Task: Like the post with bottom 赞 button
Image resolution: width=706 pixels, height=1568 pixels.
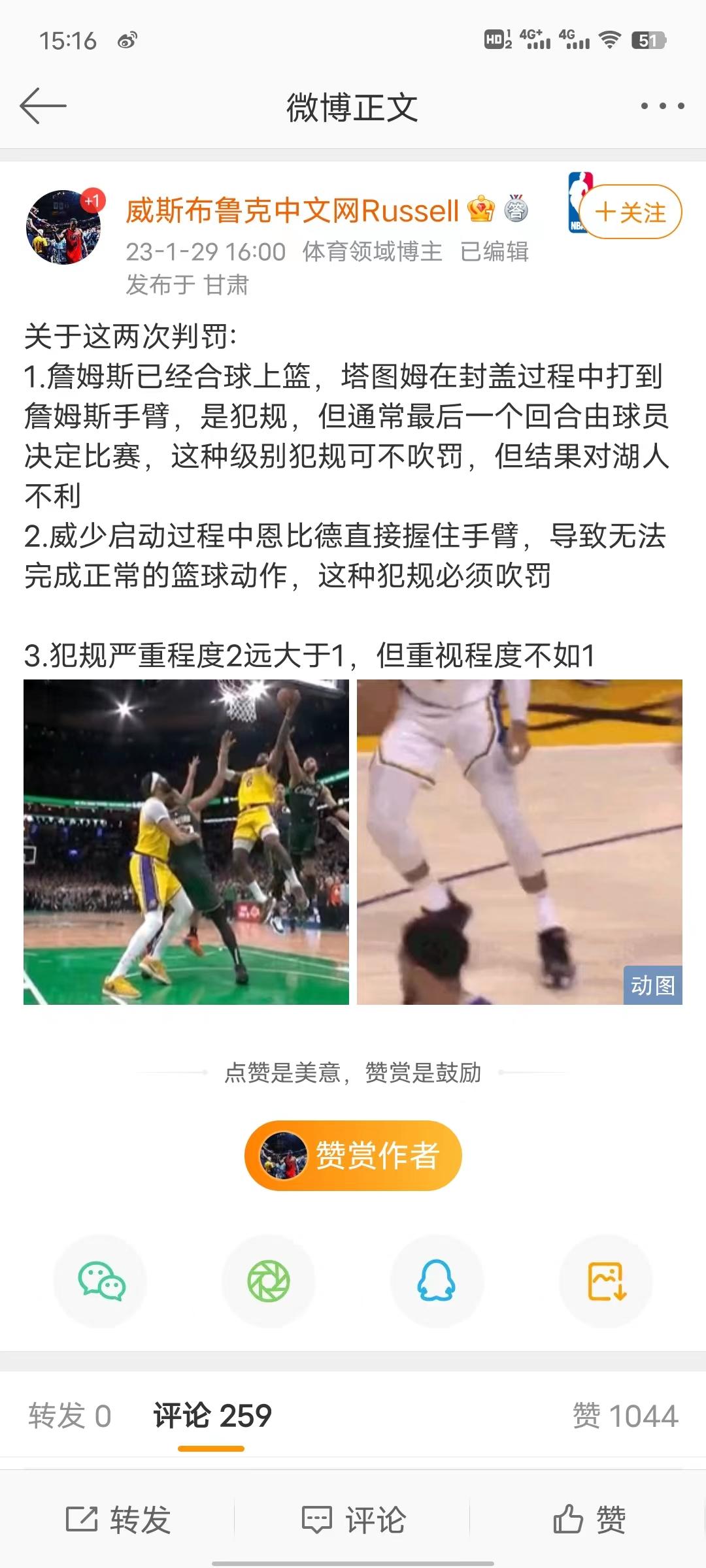Action: [x=589, y=1520]
